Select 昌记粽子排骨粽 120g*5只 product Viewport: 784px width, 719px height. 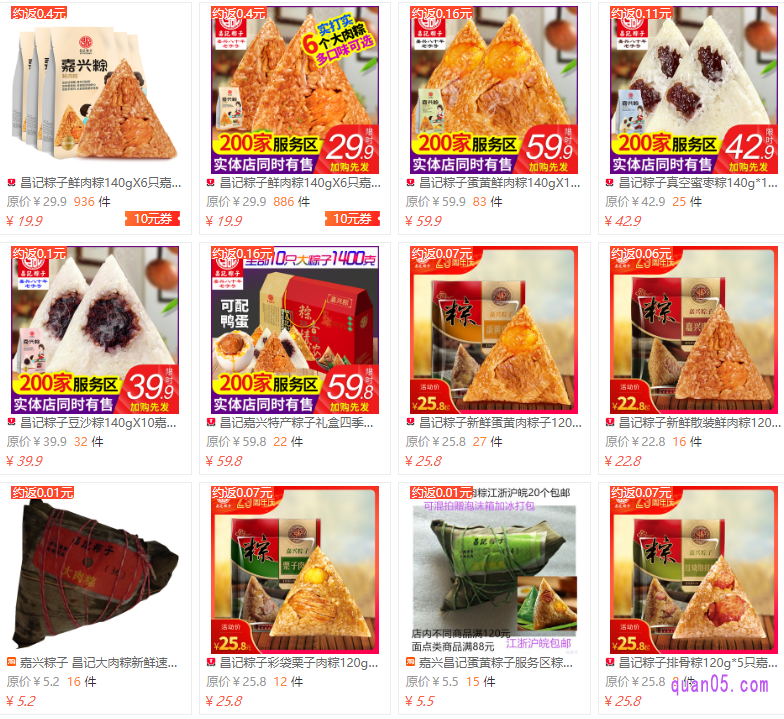pyautogui.click(x=698, y=662)
